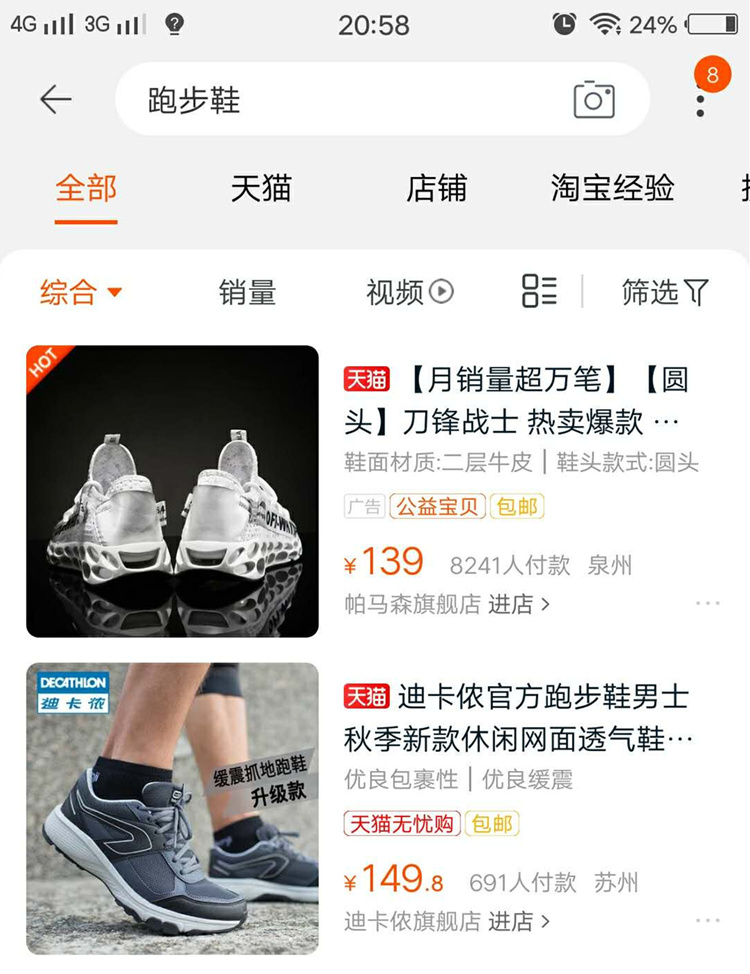Expand the 综合 sort dropdown
Screen dimensions: 750x974
[81, 292]
